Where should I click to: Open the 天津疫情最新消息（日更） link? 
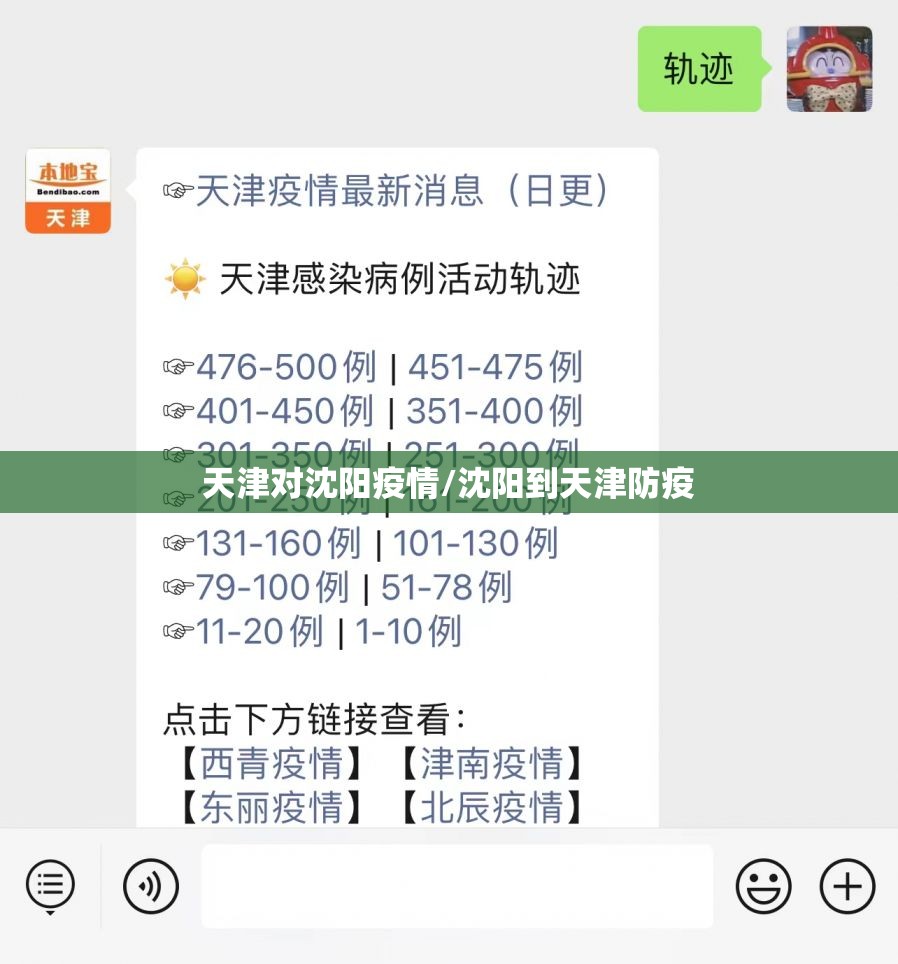(402, 190)
